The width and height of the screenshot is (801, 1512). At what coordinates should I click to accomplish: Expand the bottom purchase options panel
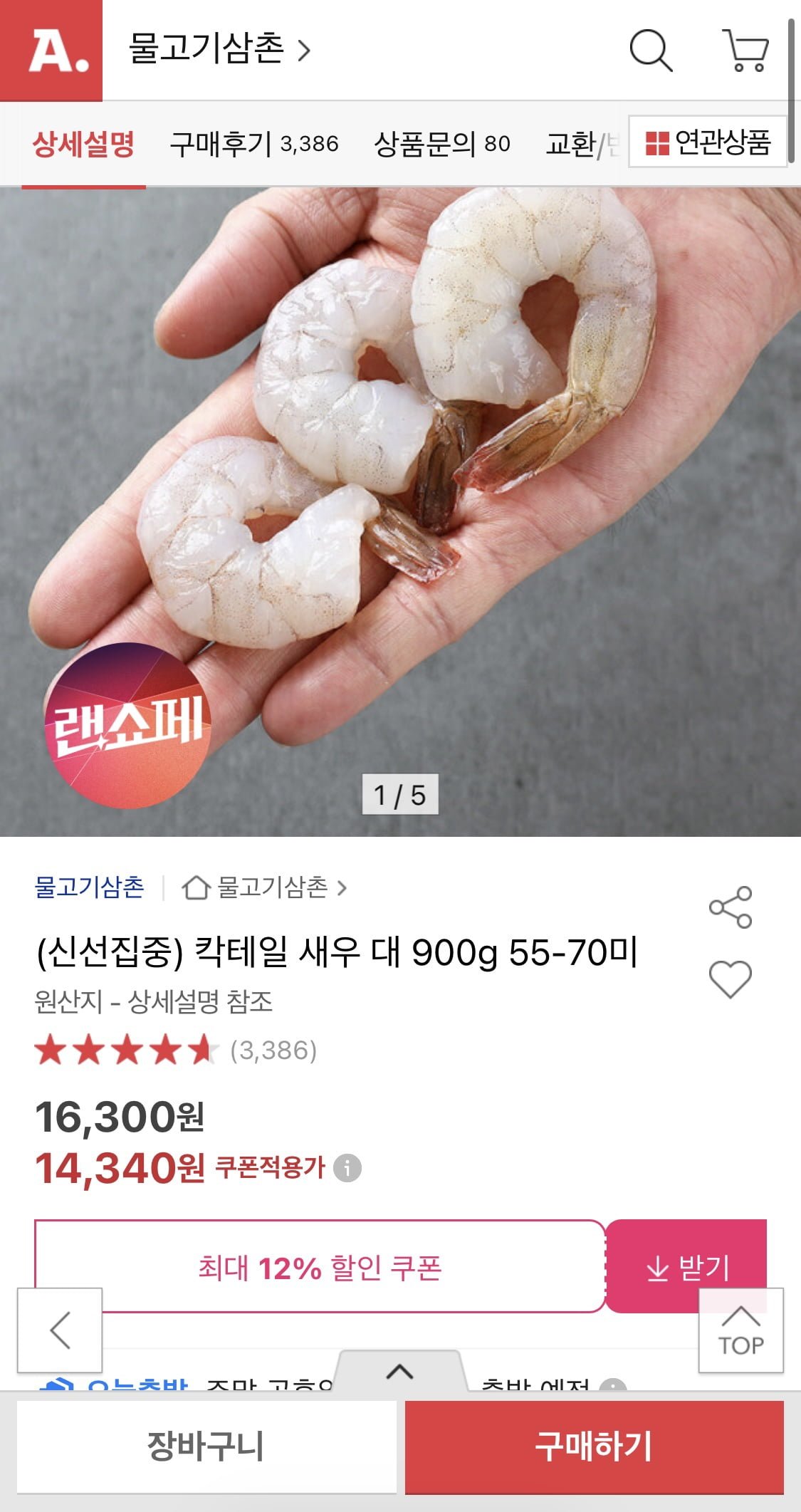(x=399, y=1372)
